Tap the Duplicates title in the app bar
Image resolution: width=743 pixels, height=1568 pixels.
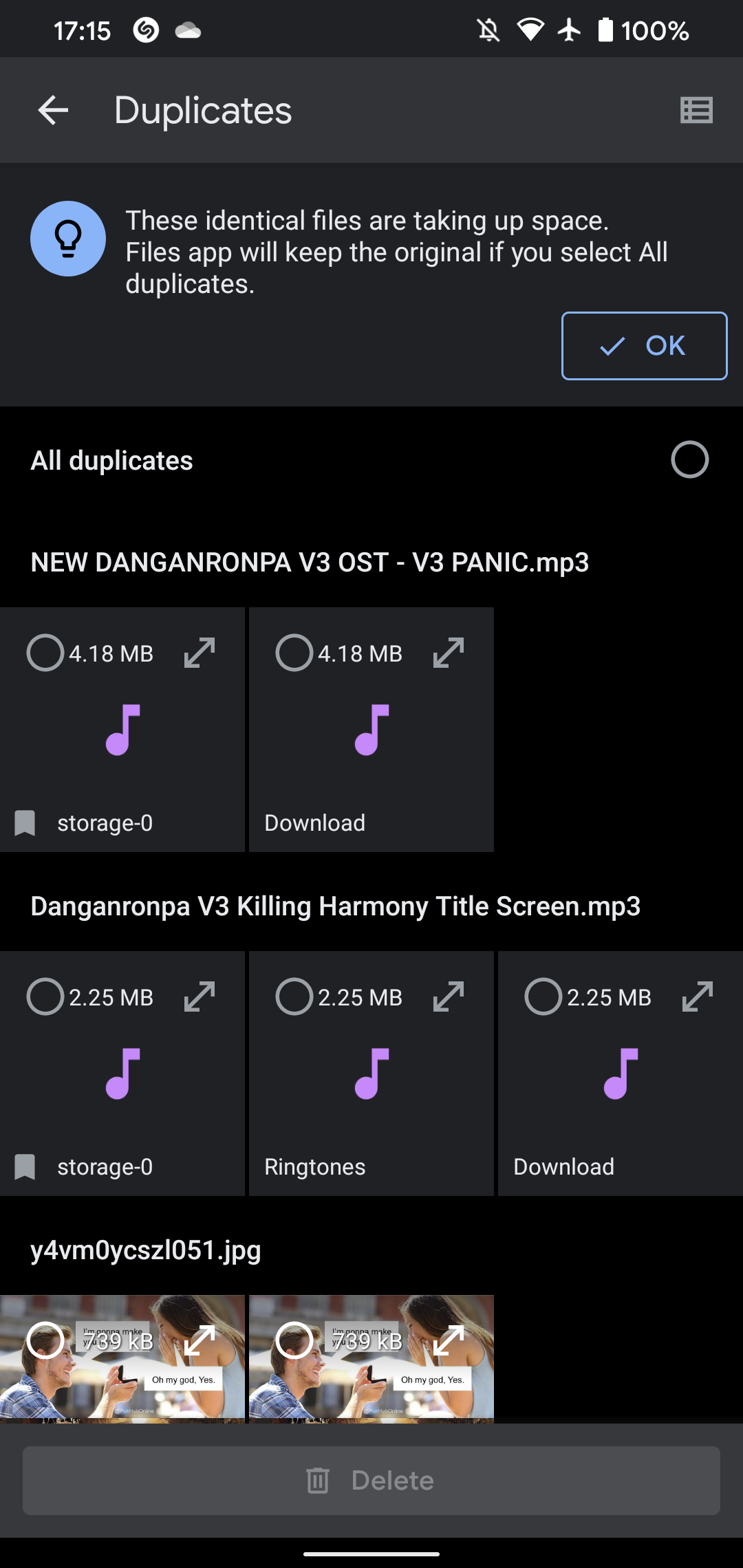(x=203, y=110)
